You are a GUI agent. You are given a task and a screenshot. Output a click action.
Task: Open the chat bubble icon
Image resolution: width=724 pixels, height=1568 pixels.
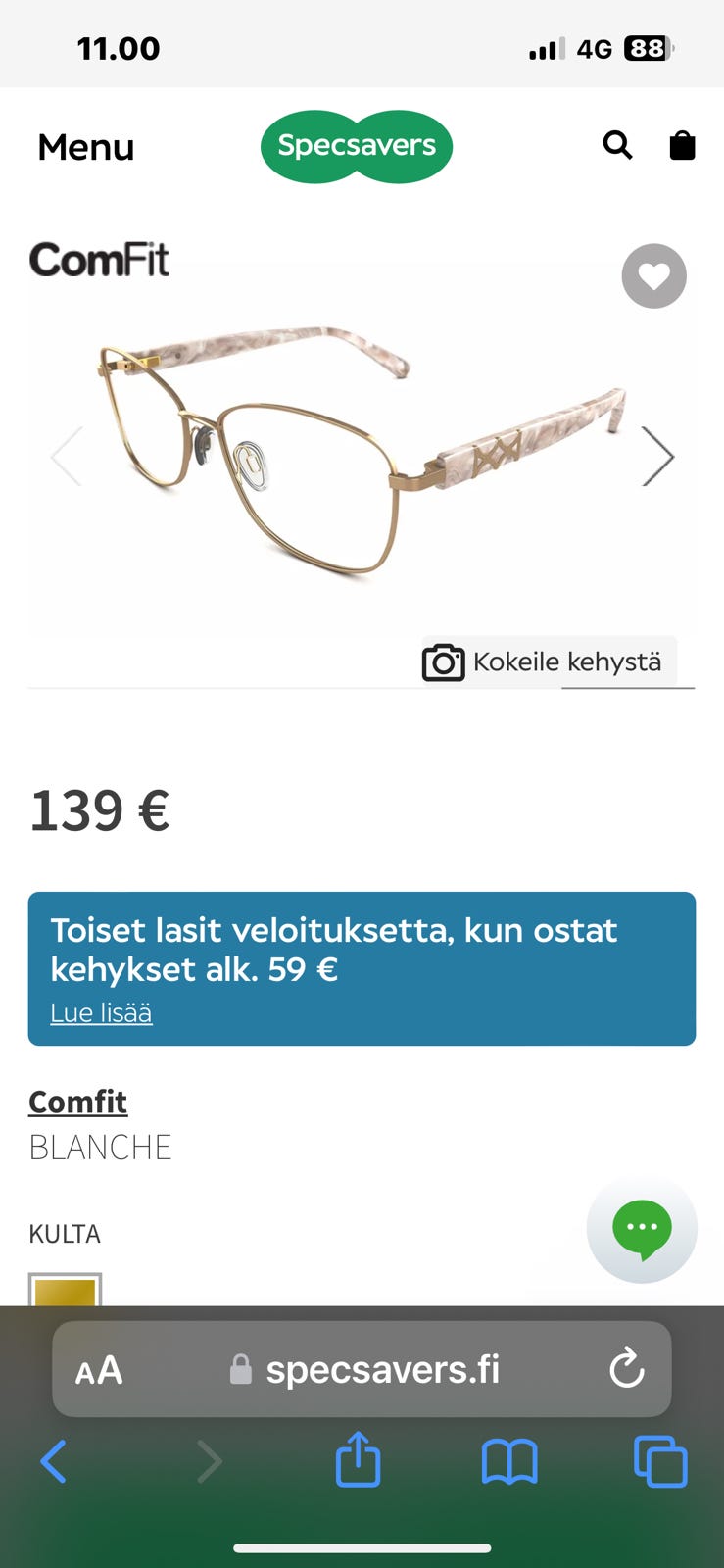point(642,1228)
